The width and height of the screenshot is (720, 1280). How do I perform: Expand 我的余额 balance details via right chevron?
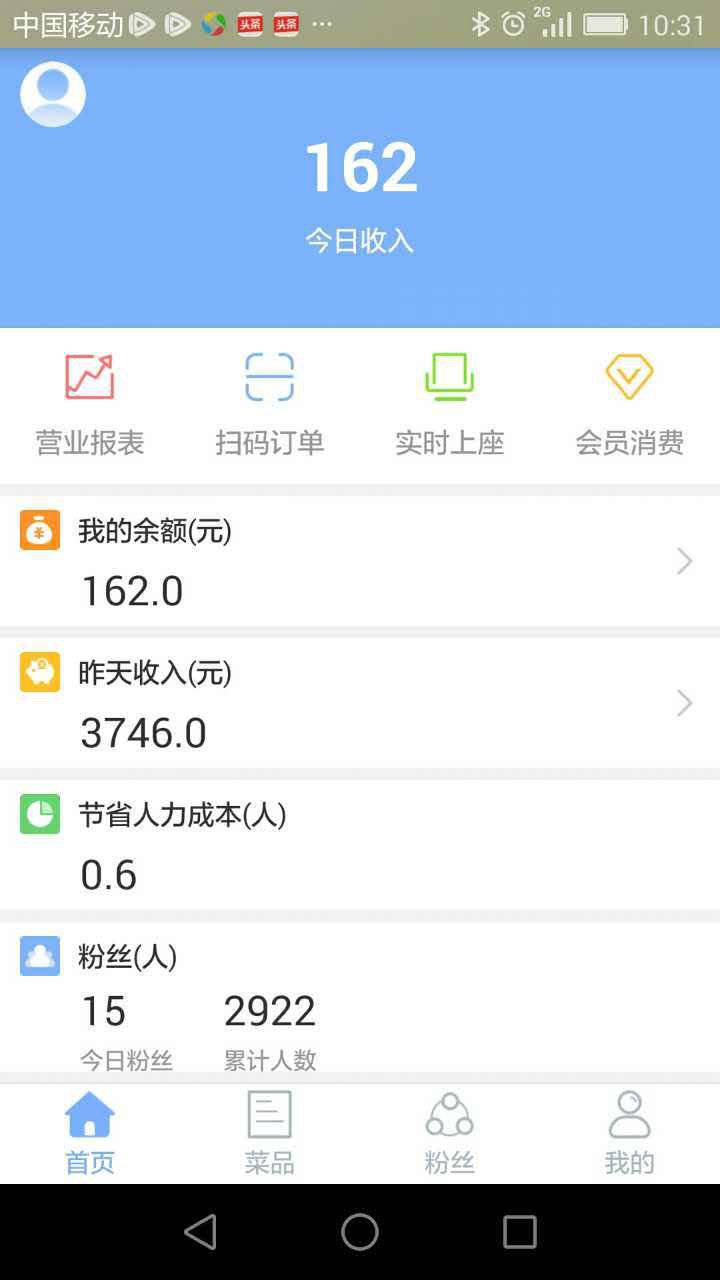tap(684, 561)
